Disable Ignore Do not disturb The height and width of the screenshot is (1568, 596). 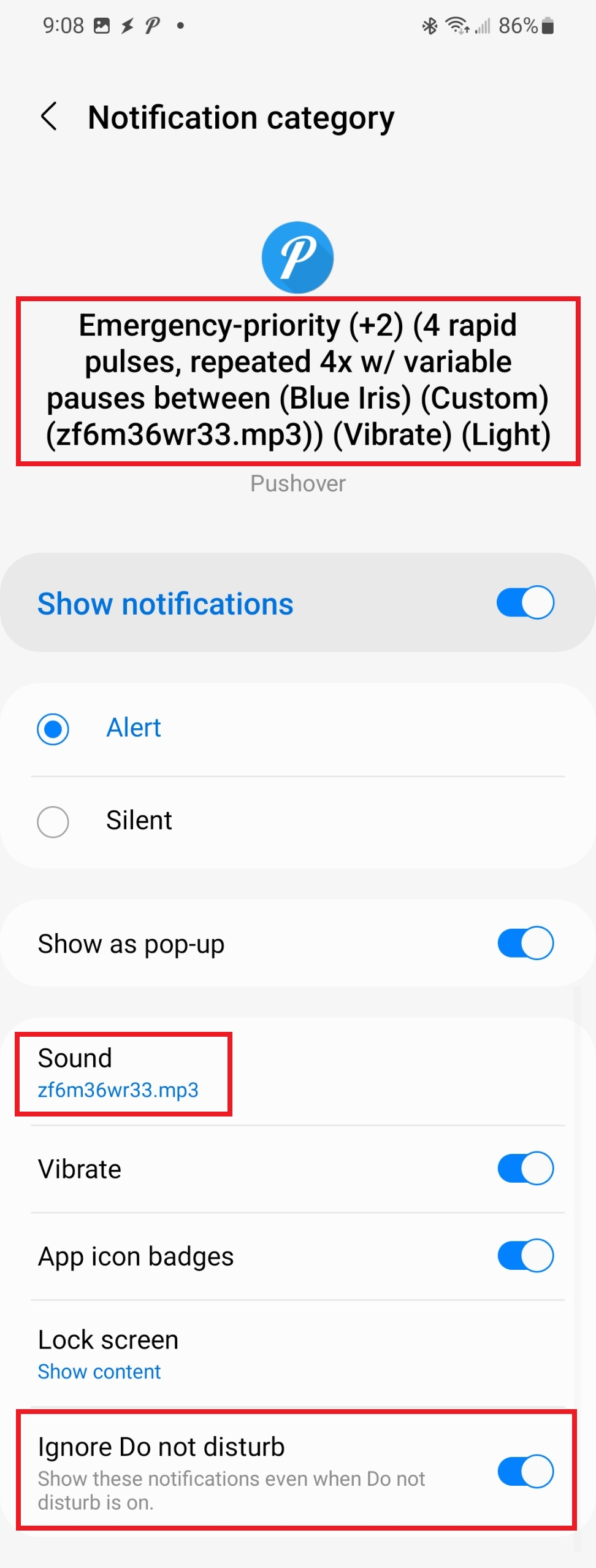click(525, 1471)
